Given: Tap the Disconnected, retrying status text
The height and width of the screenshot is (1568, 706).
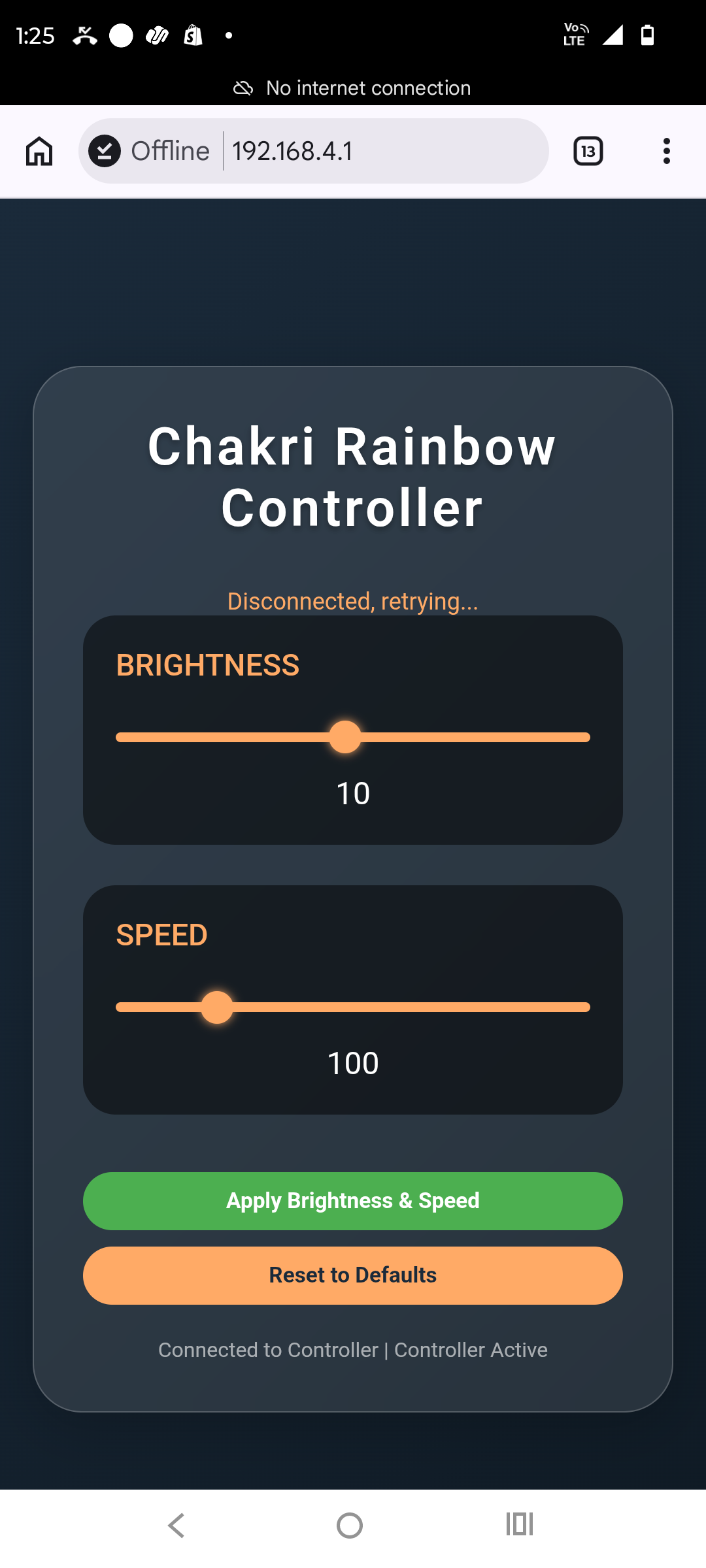Looking at the screenshot, I should click(x=353, y=601).
